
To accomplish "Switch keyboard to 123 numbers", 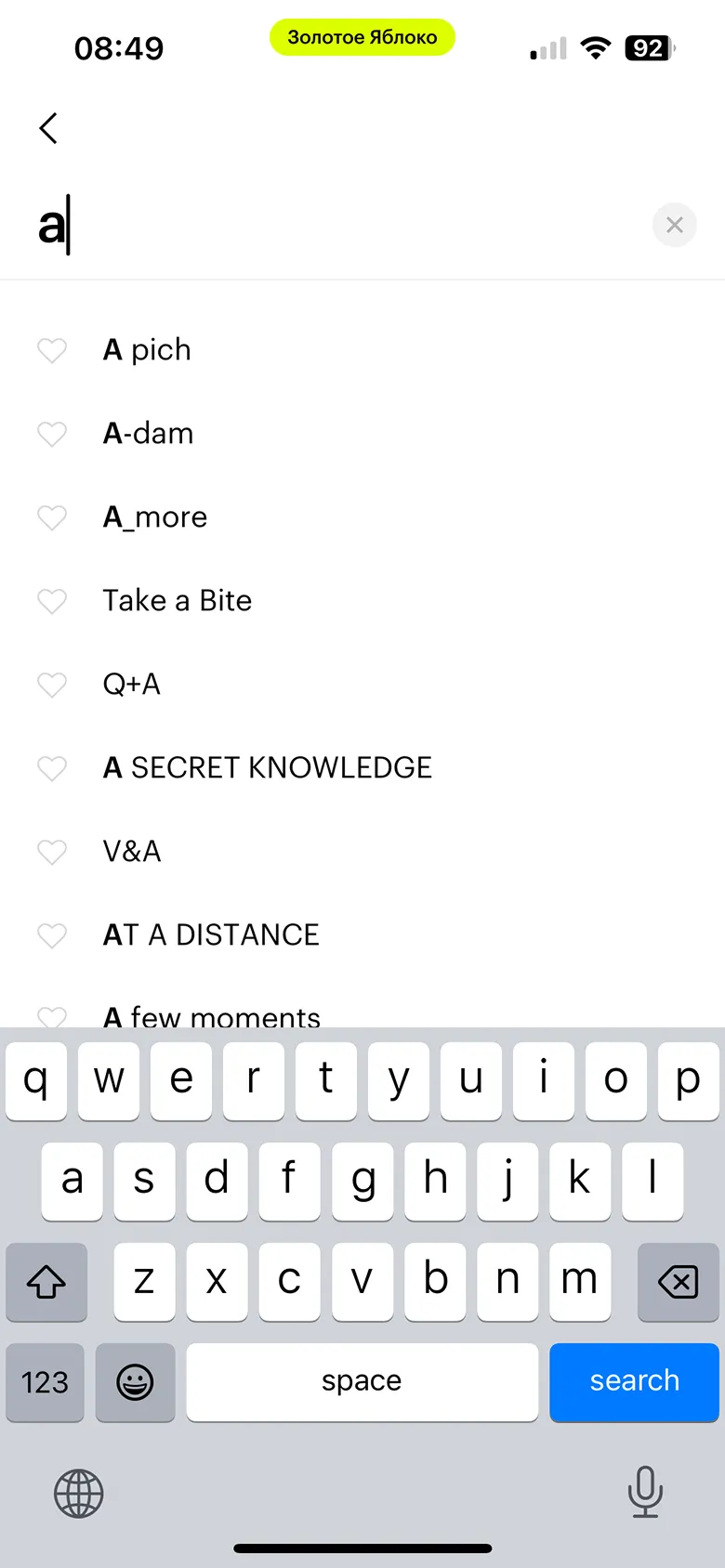I will click(x=45, y=1381).
